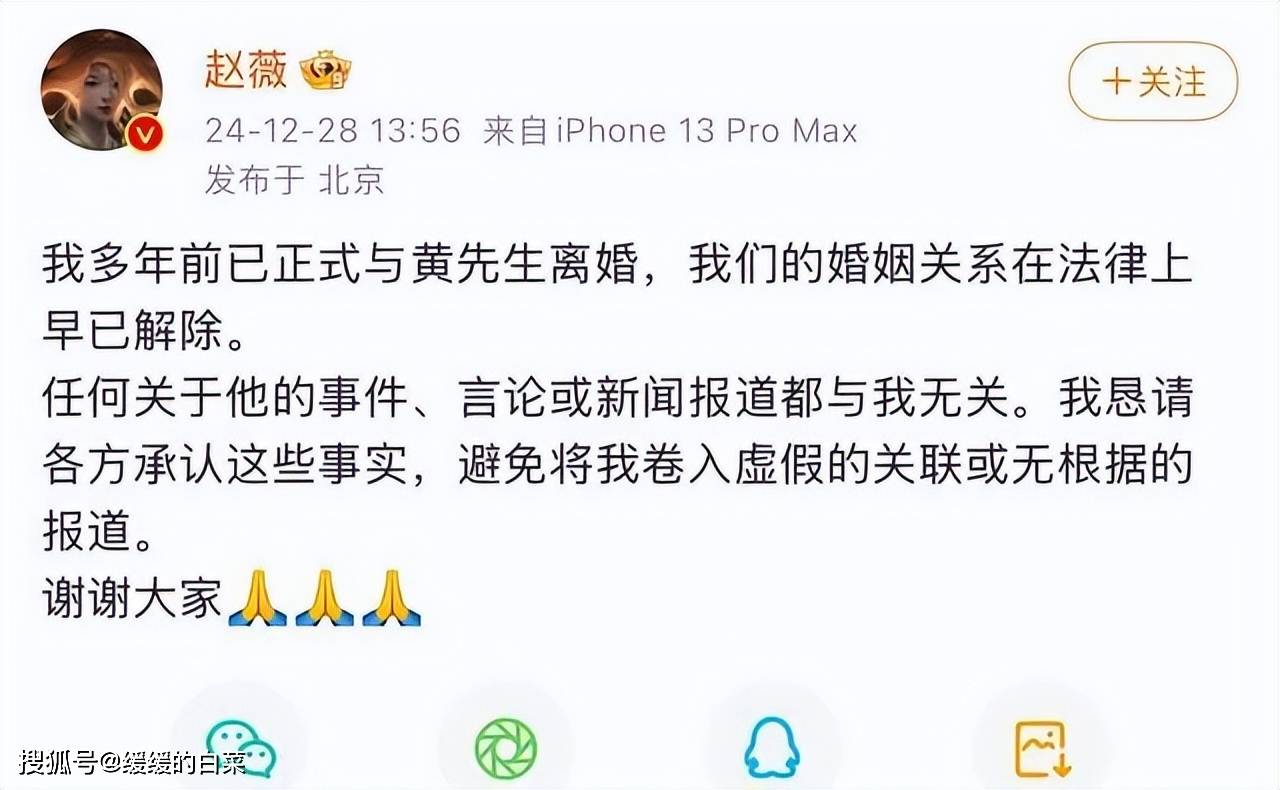Share the post to WeChat

pyautogui.click(x=239, y=745)
